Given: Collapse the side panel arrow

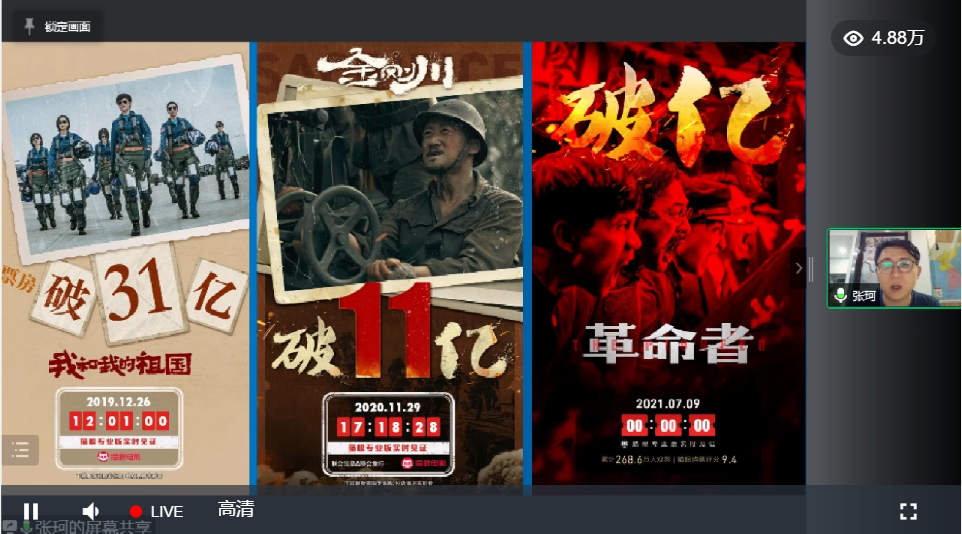Looking at the screenshot, I should [798, 268].
